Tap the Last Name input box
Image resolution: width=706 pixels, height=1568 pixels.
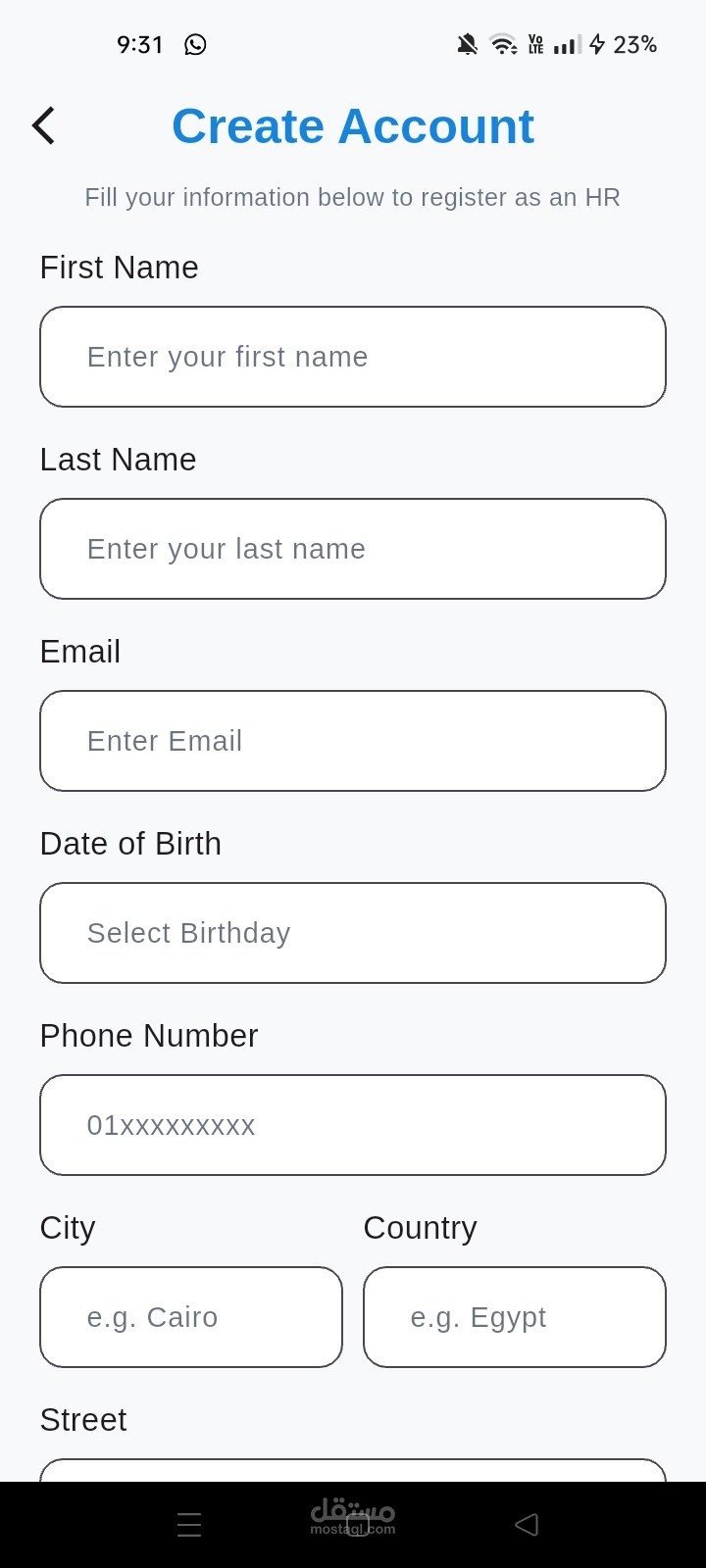point(353,549)
